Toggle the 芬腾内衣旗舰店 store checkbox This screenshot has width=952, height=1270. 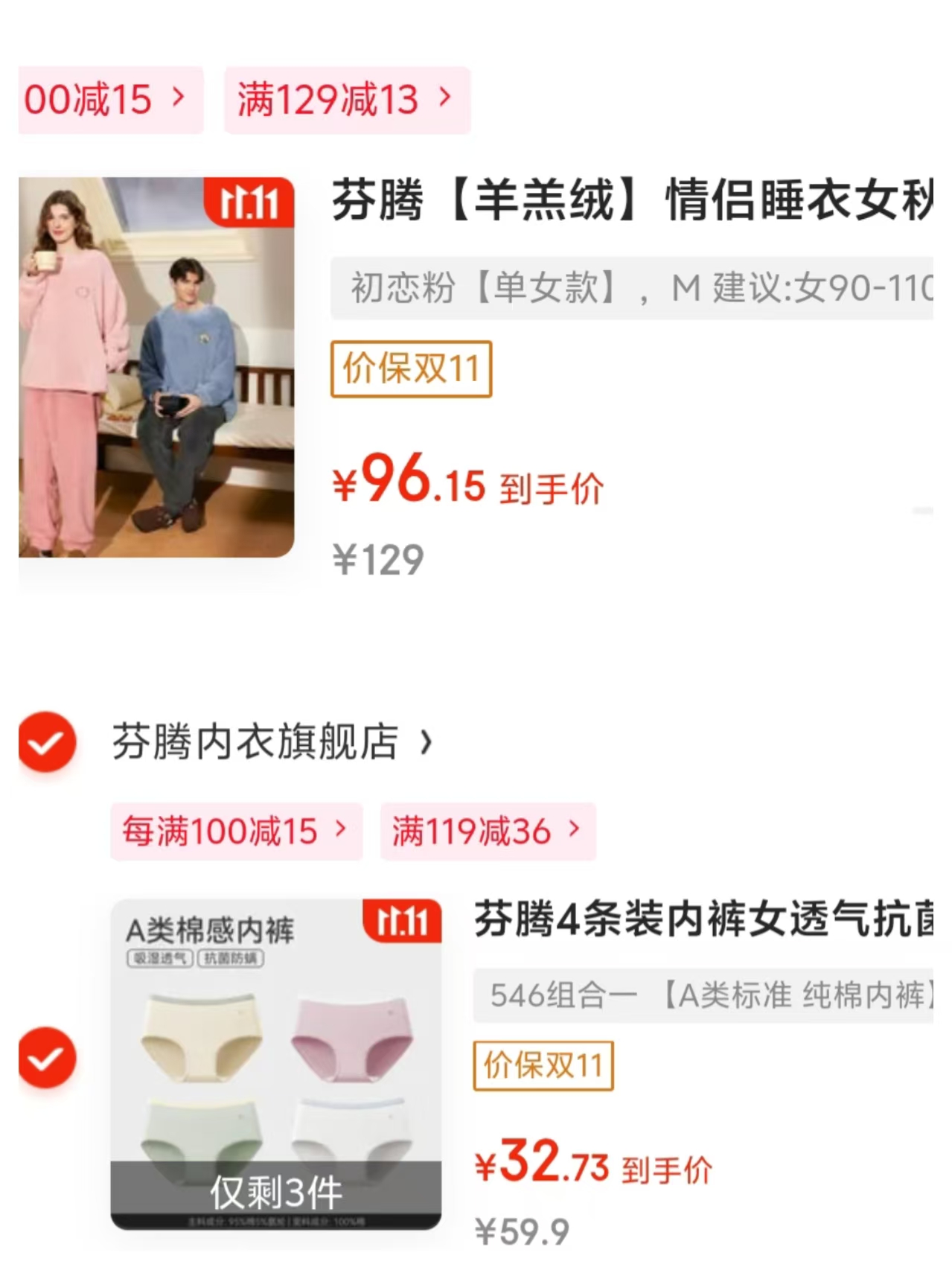click(x=47, y=741)
